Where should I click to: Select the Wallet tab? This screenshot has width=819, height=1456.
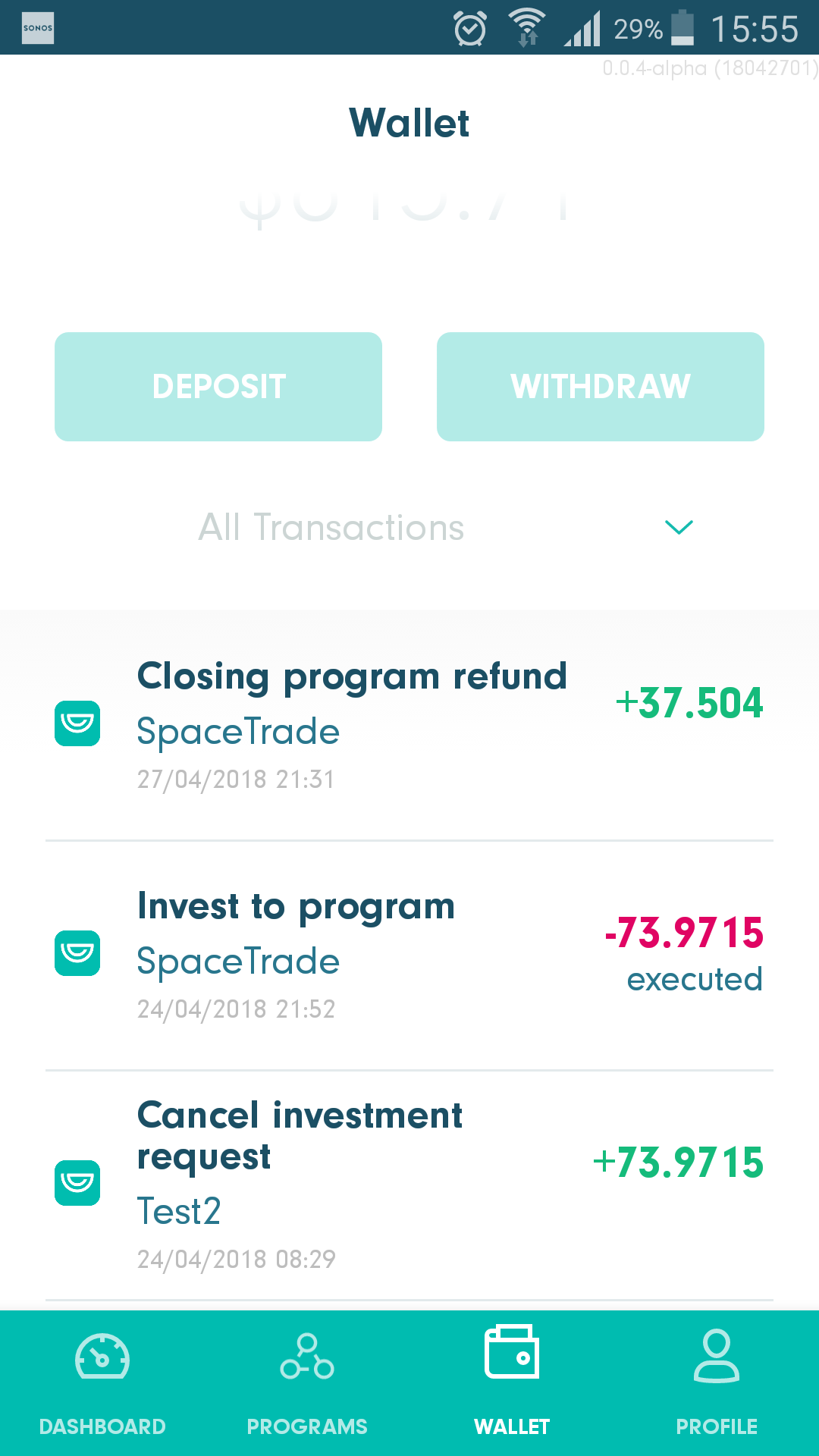pyautogui.click(x=512, y=1384)
